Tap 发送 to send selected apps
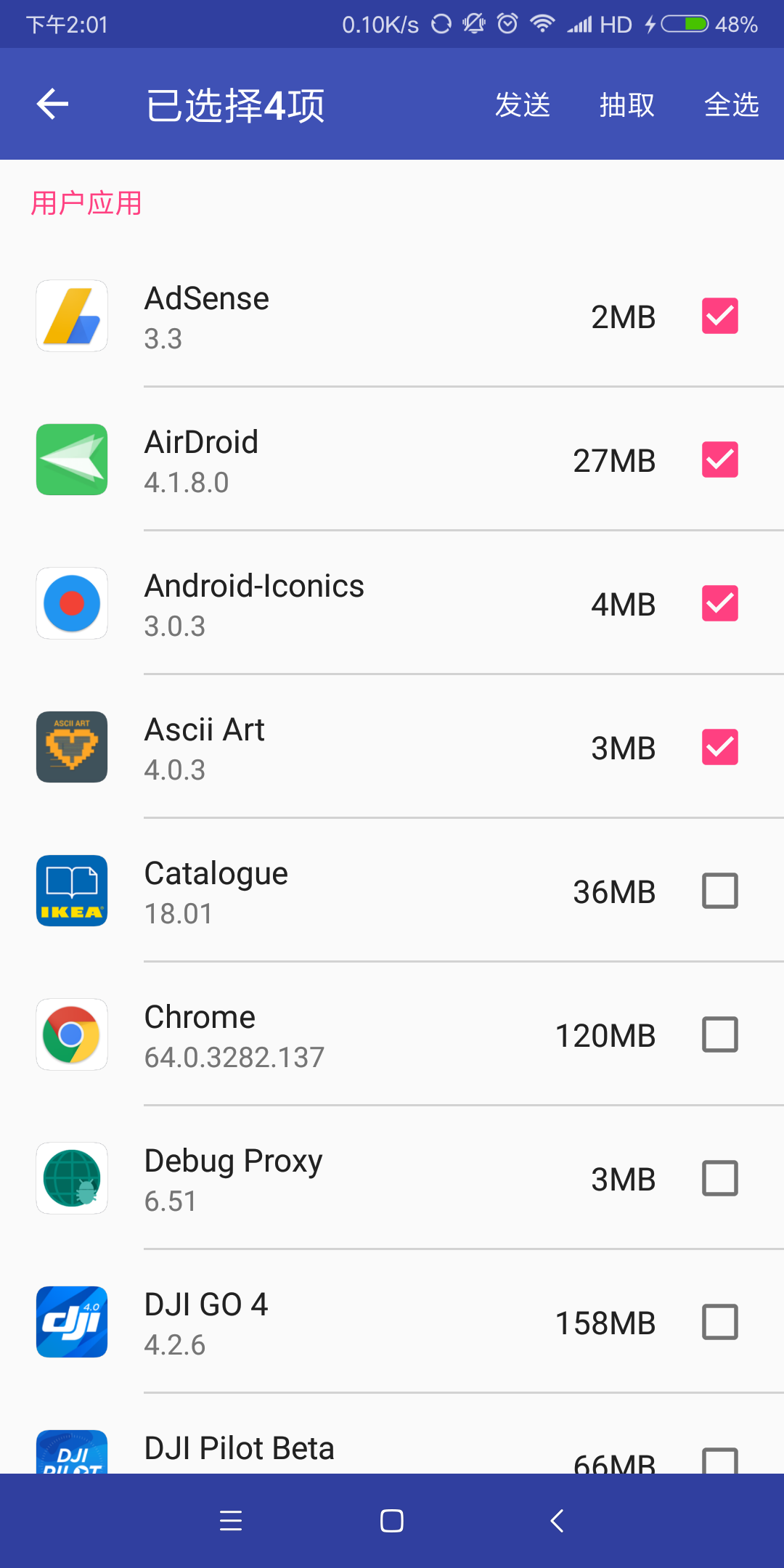Viewport: 784px width, 1568px height. point(523,105)
